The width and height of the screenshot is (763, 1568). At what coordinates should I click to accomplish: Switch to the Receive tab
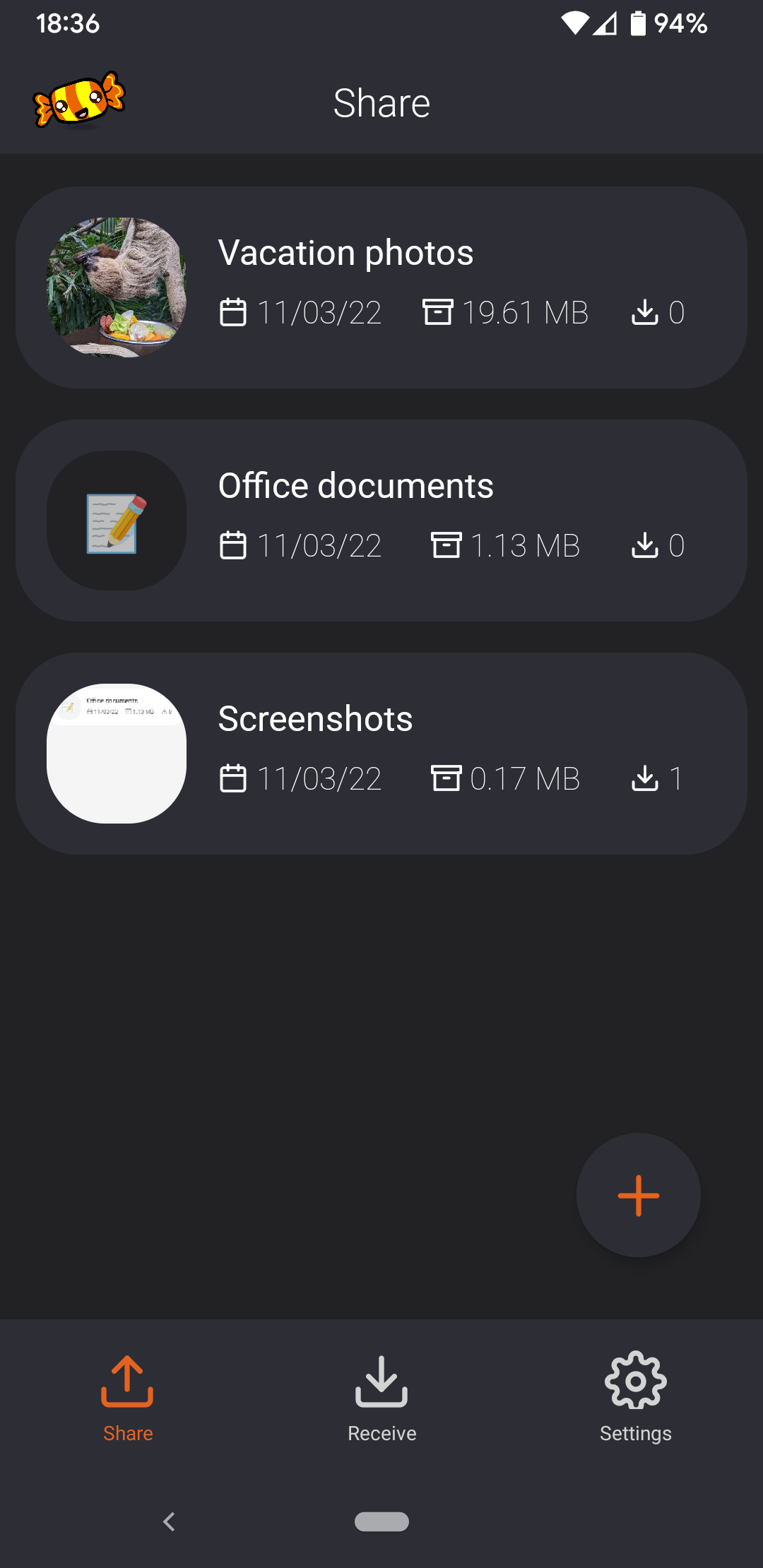[381, 1395]
